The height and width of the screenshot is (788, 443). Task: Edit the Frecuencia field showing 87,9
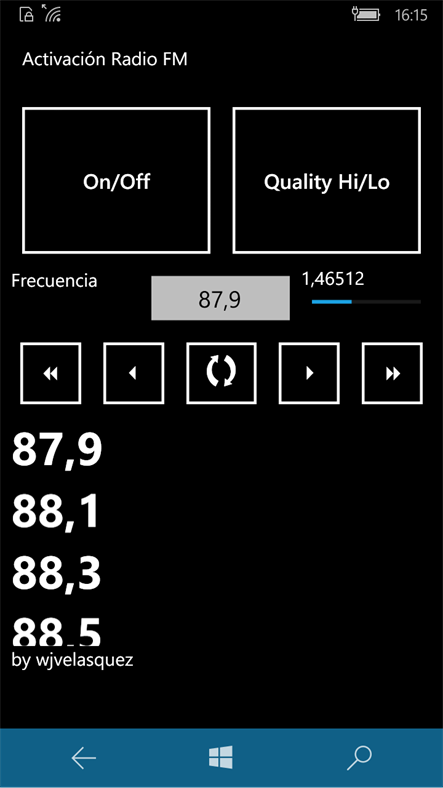(220, 298)
